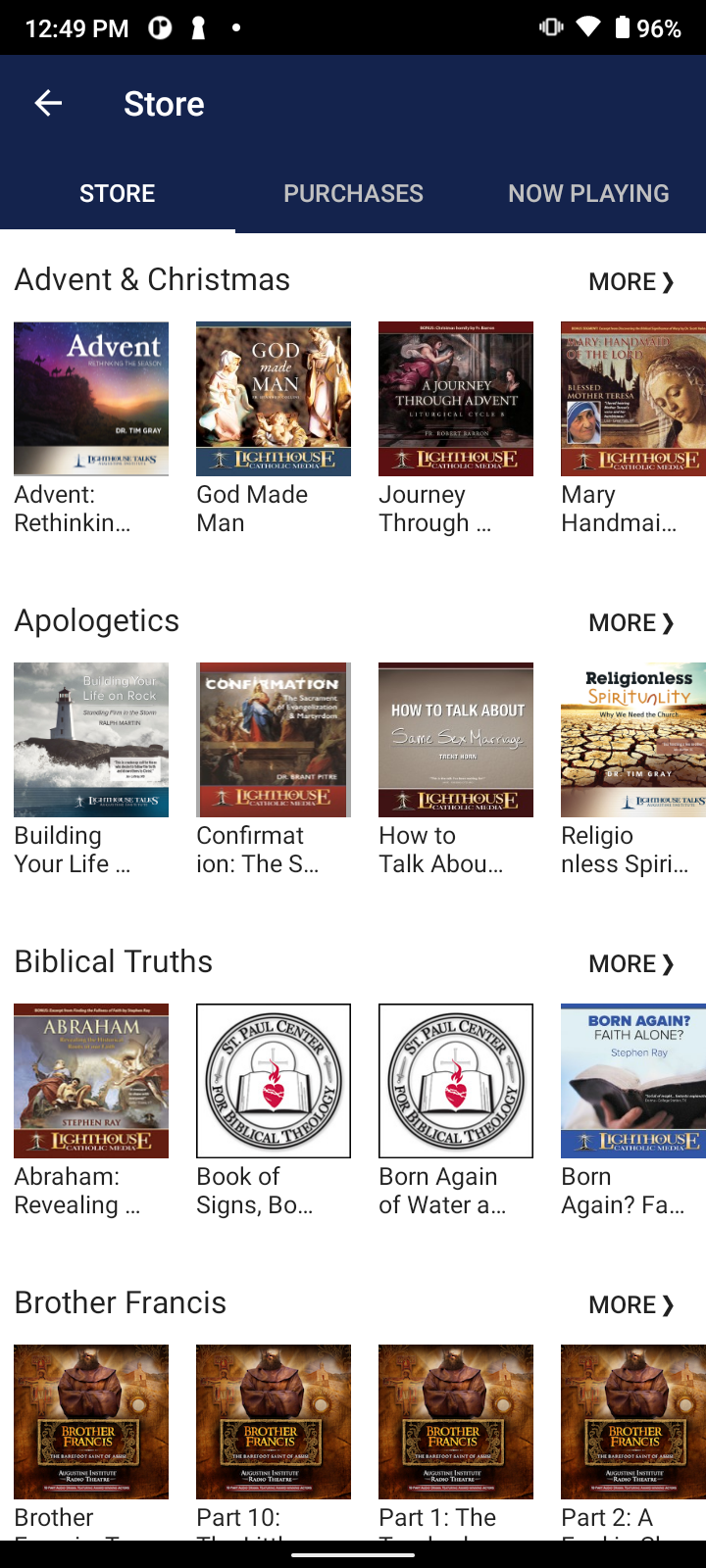
Task: Open the God Made Man album
Action: (274, 399)
